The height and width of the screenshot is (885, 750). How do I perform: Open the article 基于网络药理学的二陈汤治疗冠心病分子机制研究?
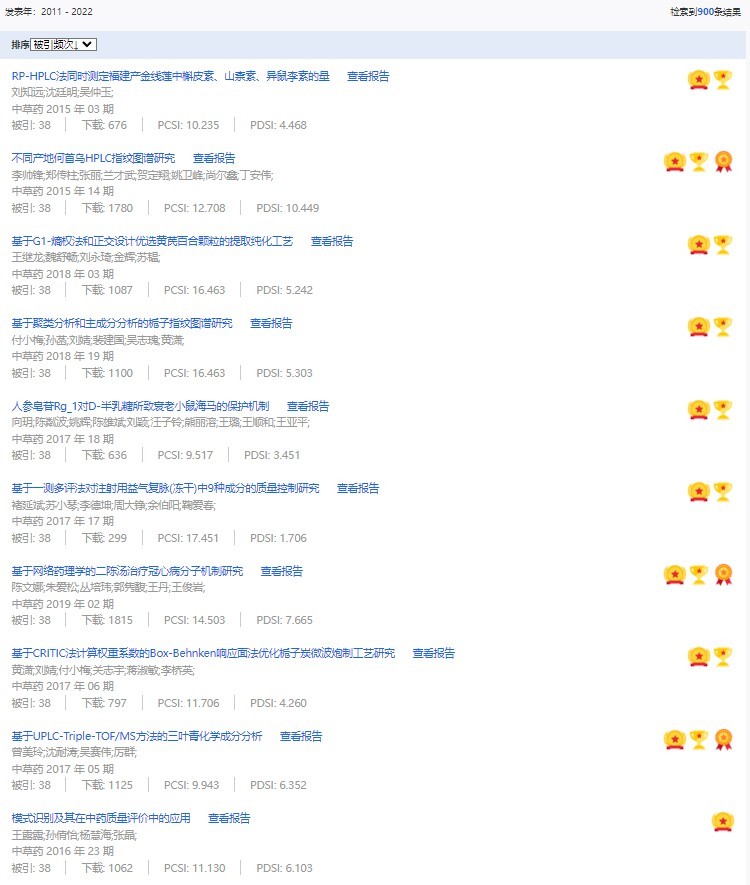pos(127,571)
